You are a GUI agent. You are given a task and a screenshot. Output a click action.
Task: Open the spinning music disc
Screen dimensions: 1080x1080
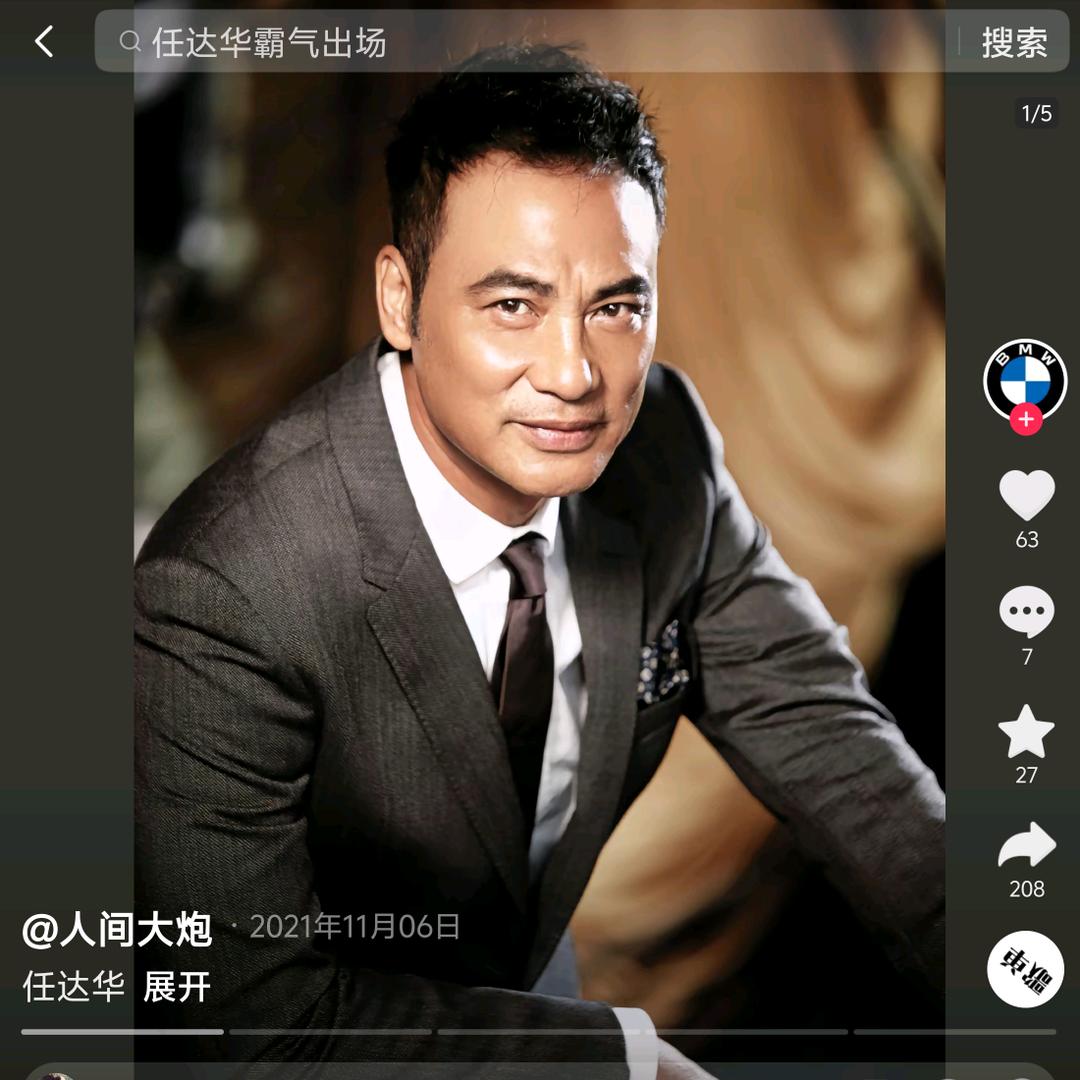(x=1026, y=968)
